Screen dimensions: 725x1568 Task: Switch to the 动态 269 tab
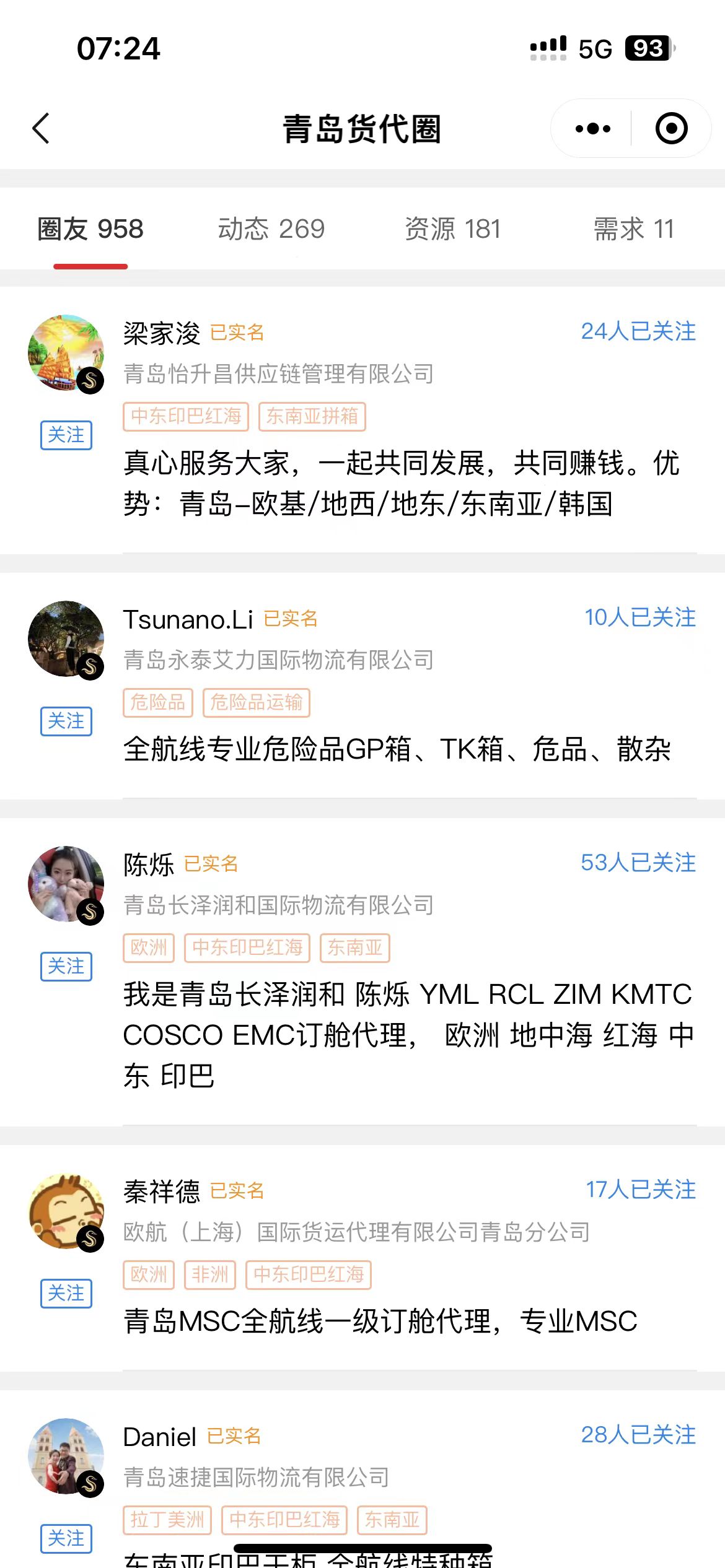point(271,229)
